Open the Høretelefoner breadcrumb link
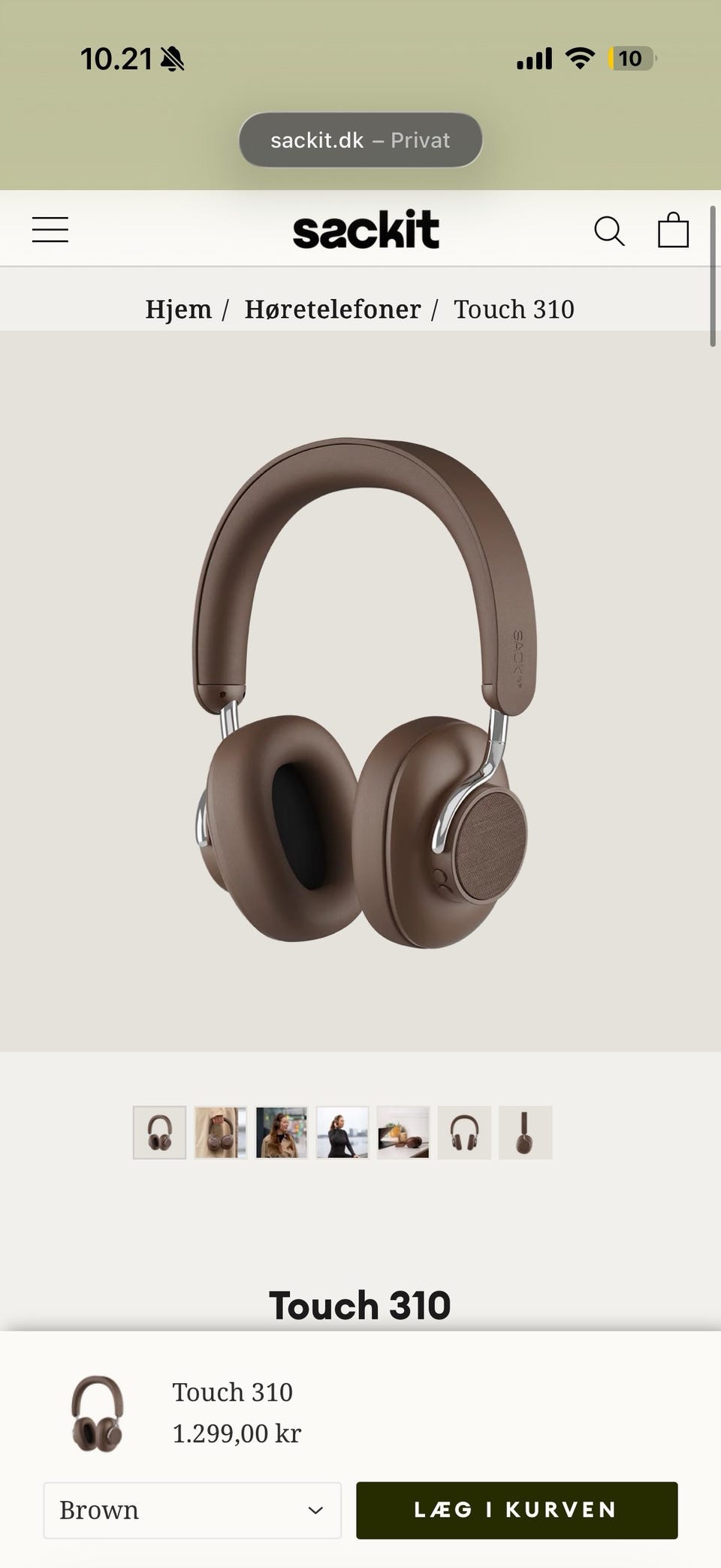 tap(333, 310)
